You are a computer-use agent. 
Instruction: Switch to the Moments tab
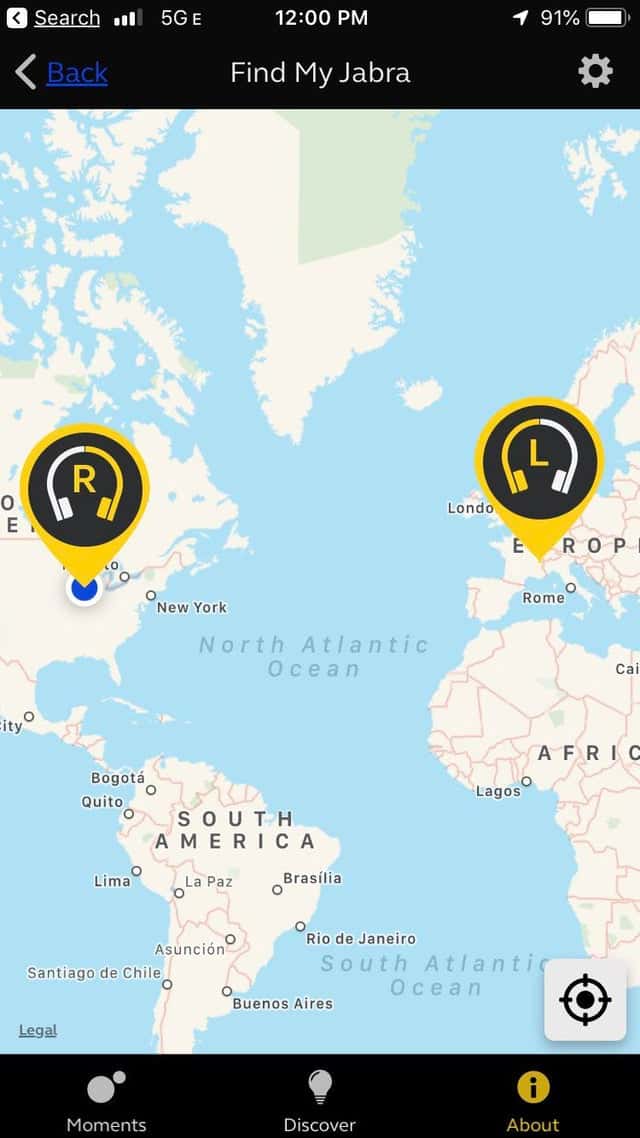pos(106,1102)
